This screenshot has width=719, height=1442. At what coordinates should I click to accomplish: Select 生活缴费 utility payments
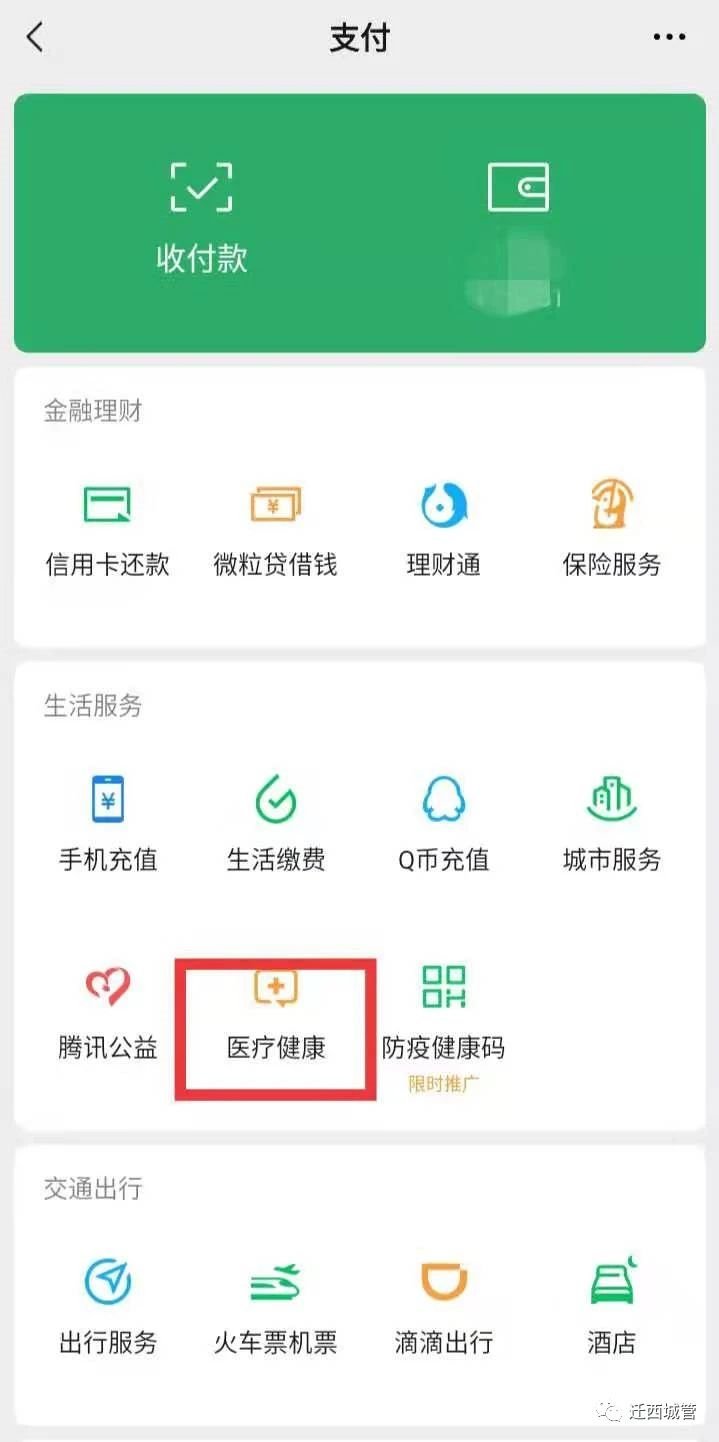[275, 823]
